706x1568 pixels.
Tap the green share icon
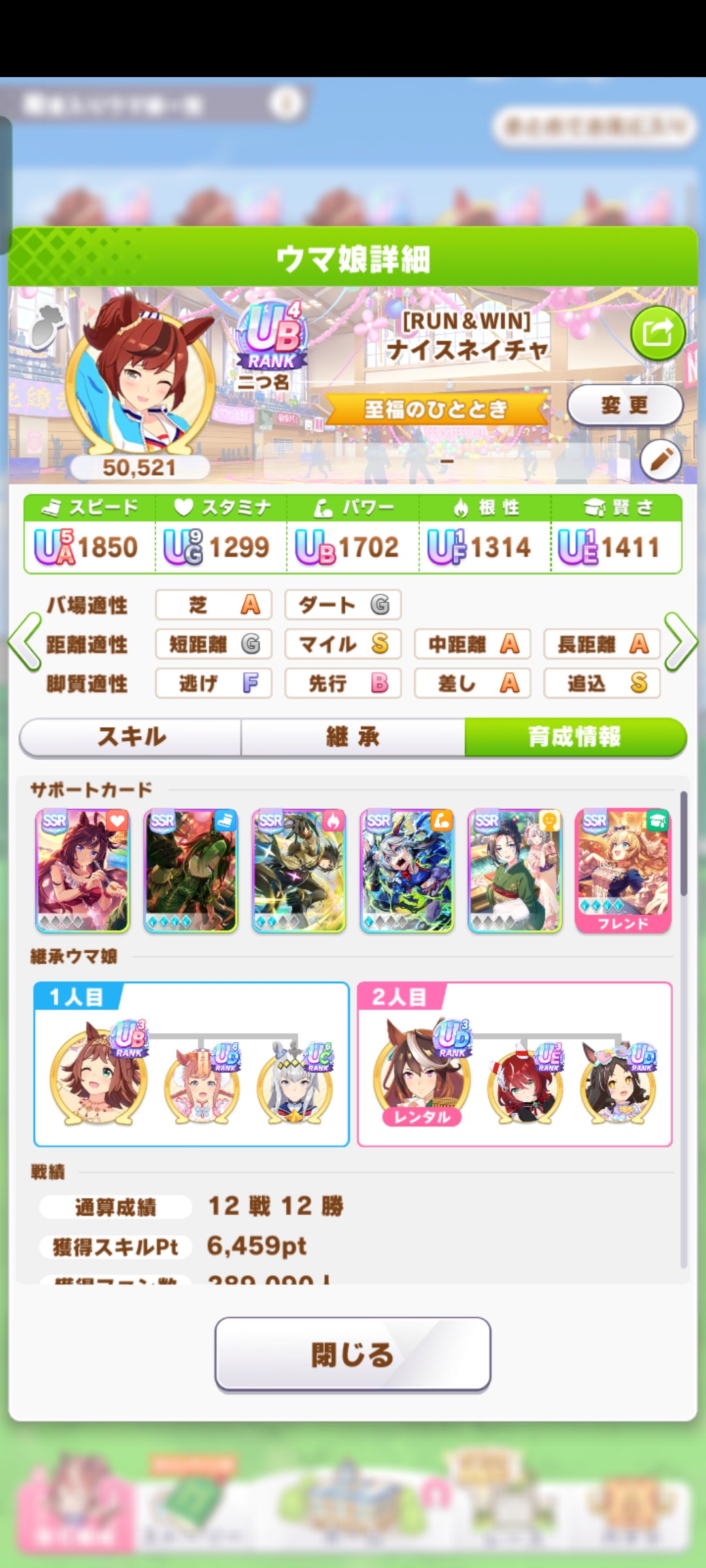click(657, 334)
